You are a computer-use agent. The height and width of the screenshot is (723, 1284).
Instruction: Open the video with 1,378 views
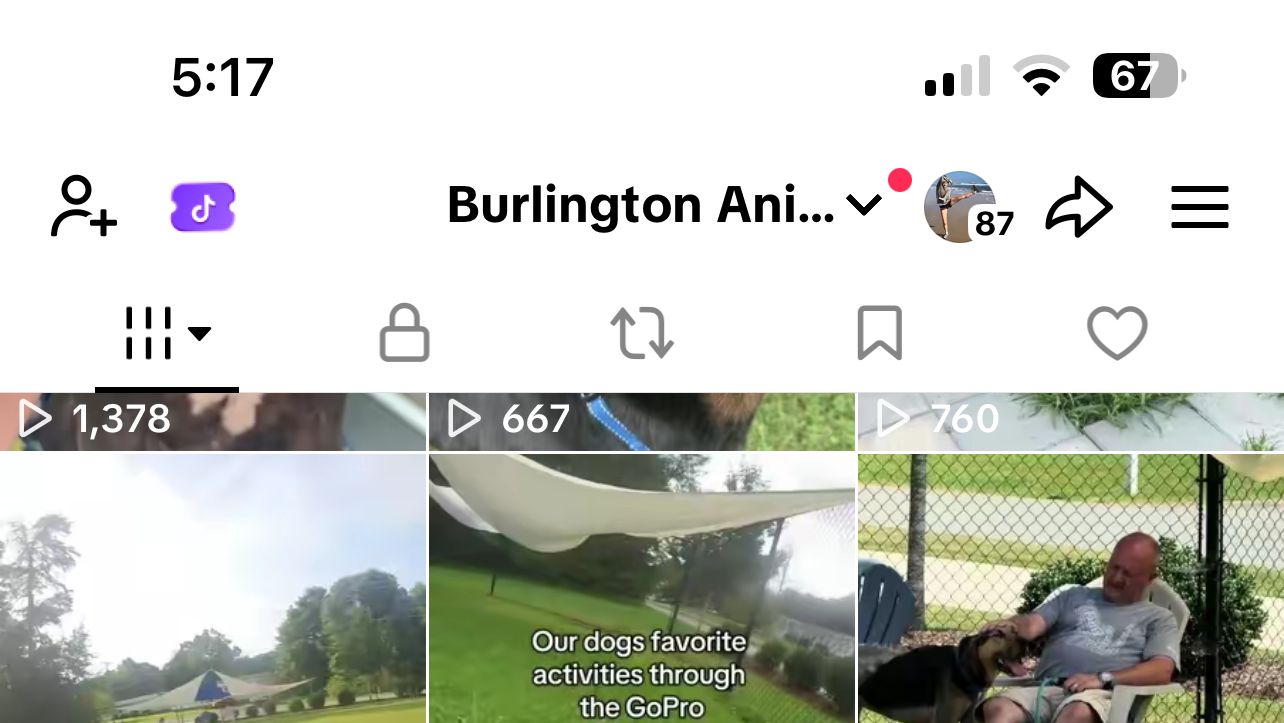pyautogui.click(x=212, y=421)
